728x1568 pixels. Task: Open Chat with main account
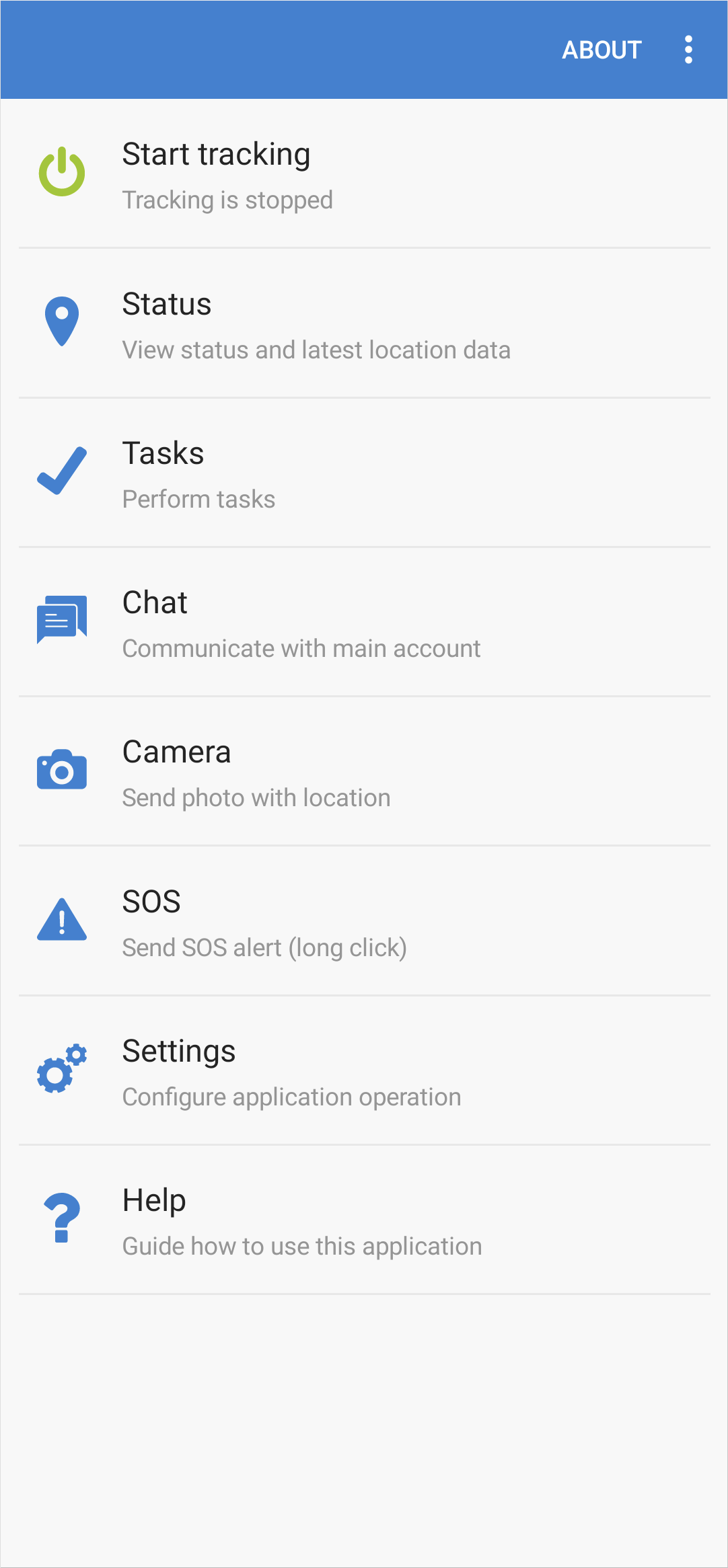tap(363, 623)
